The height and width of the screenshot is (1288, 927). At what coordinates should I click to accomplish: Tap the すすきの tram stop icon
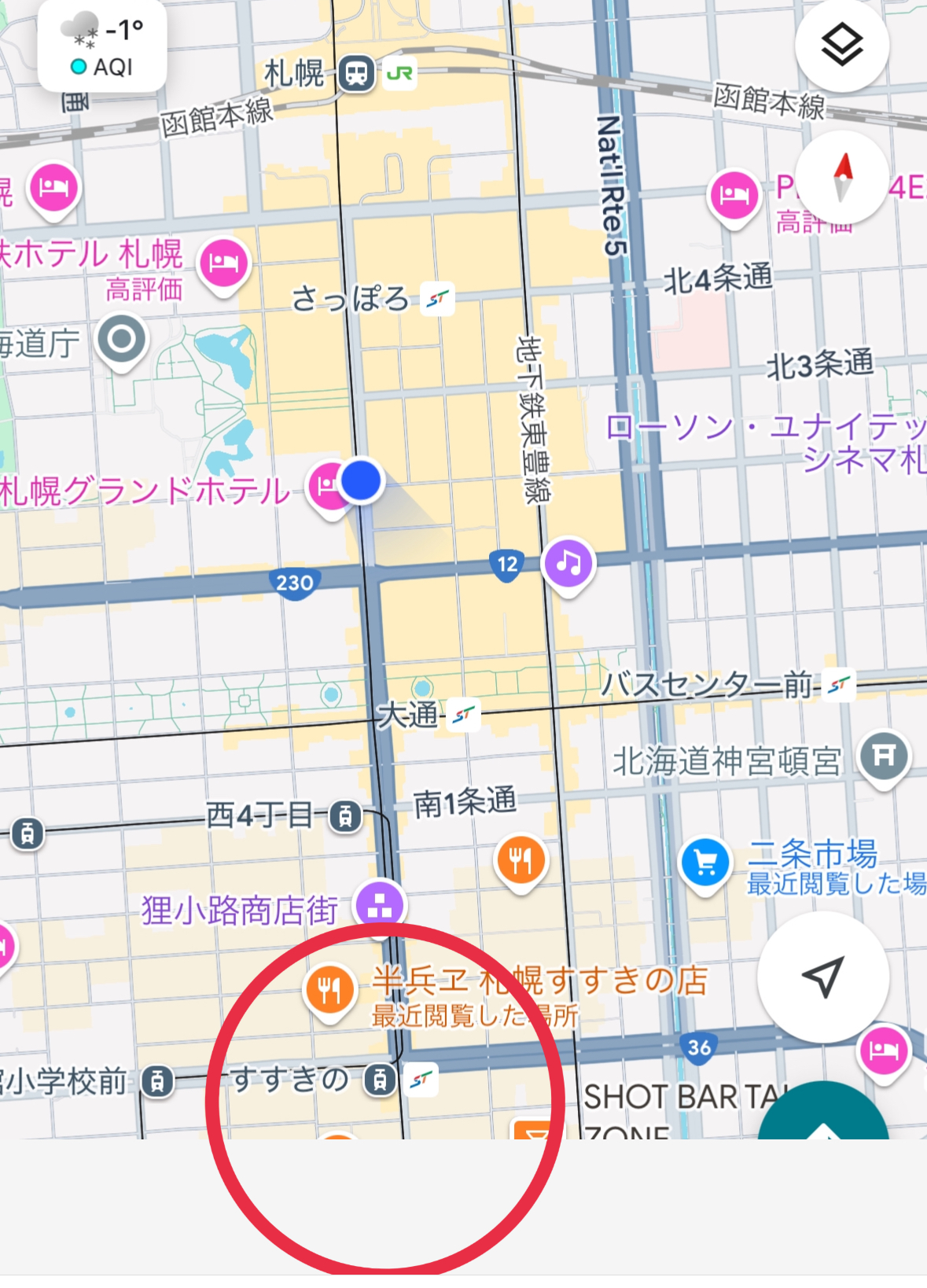[380, 1080]
